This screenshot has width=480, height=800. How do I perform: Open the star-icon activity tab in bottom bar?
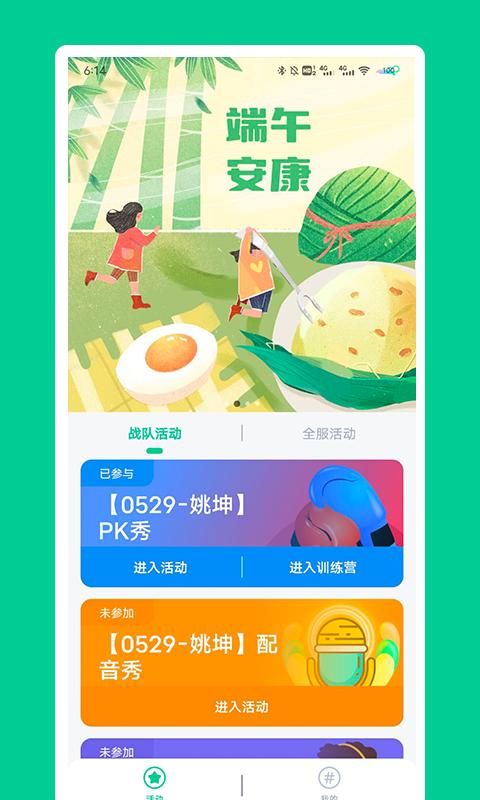154,781
